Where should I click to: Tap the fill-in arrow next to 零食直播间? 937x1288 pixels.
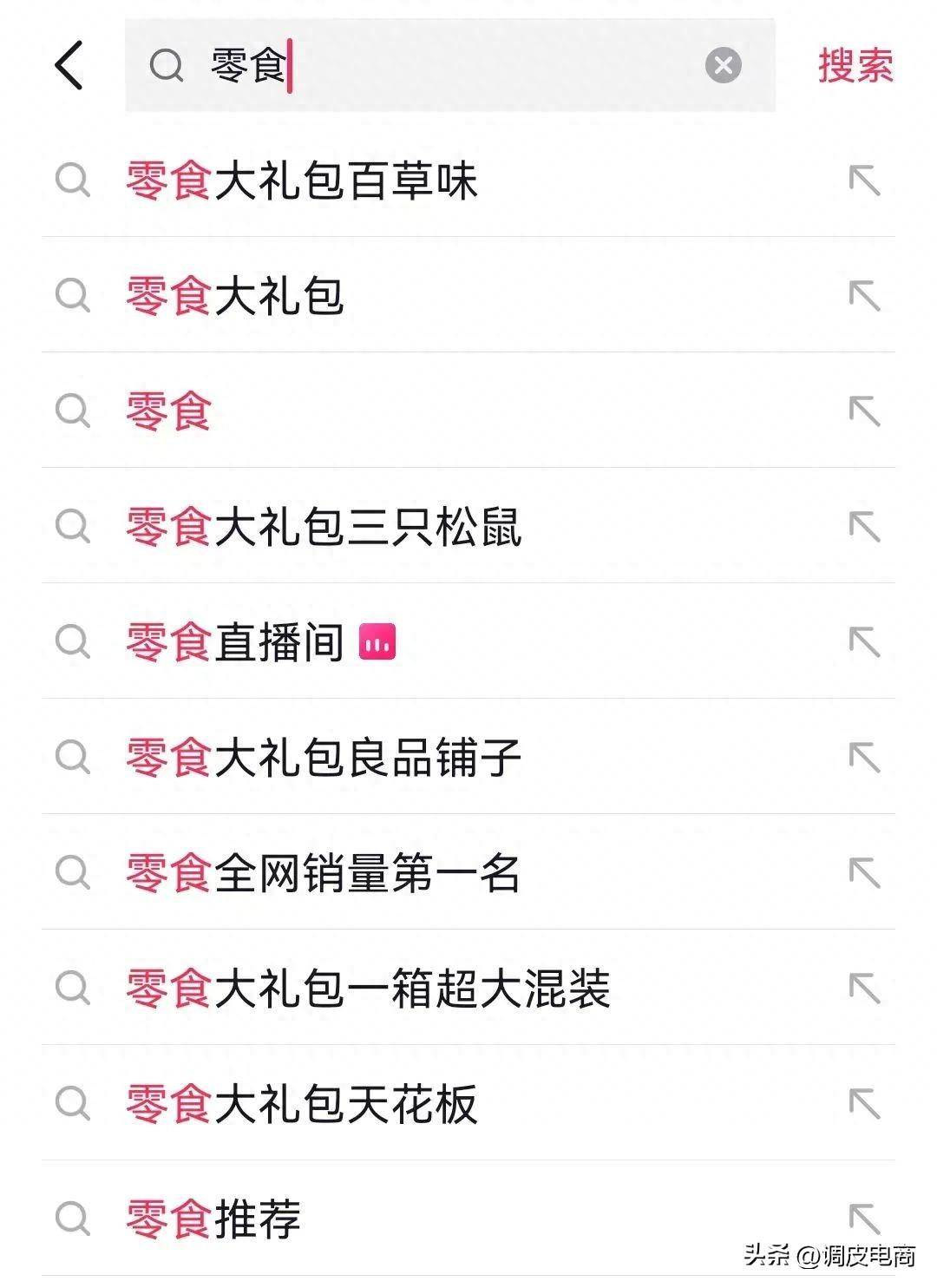(x=864, y=642)
